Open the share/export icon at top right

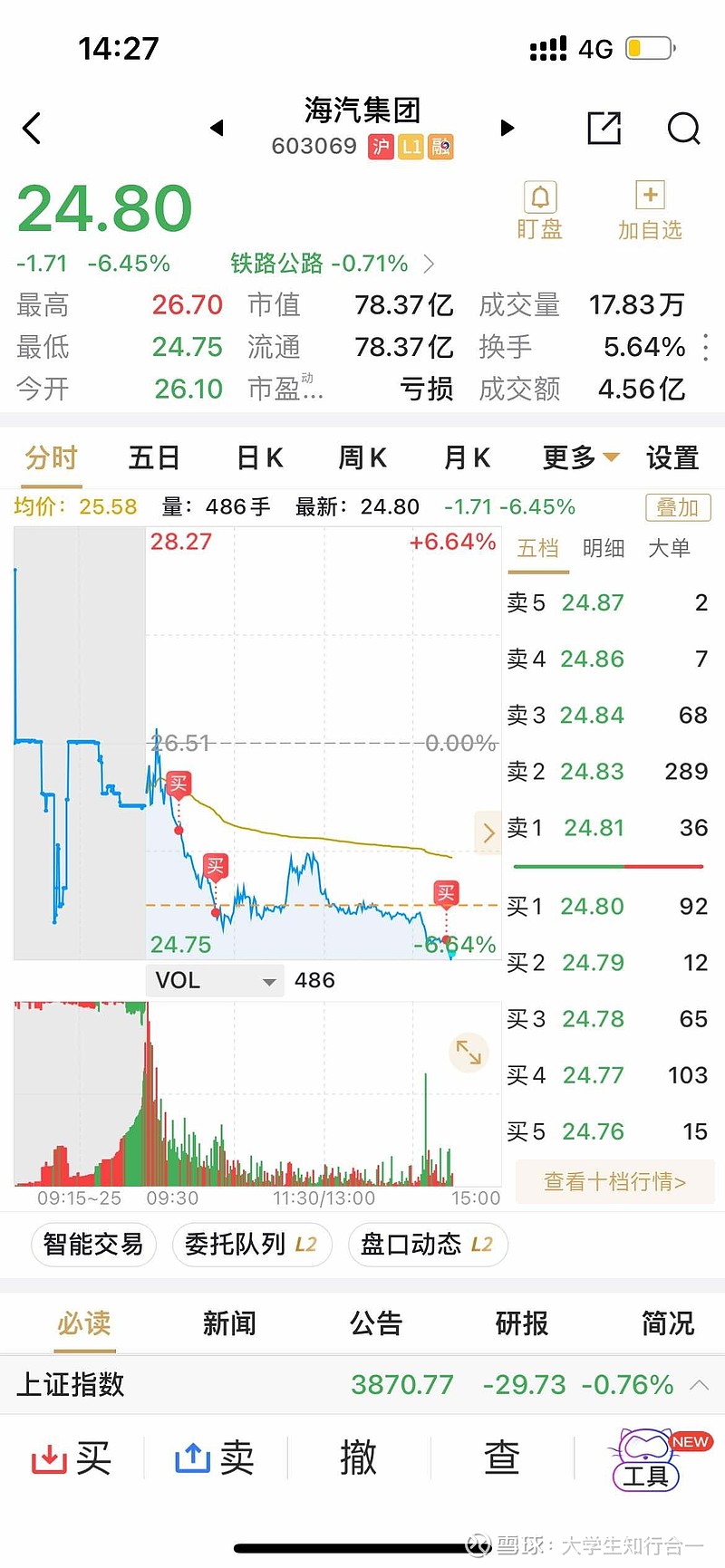(604, 128)
